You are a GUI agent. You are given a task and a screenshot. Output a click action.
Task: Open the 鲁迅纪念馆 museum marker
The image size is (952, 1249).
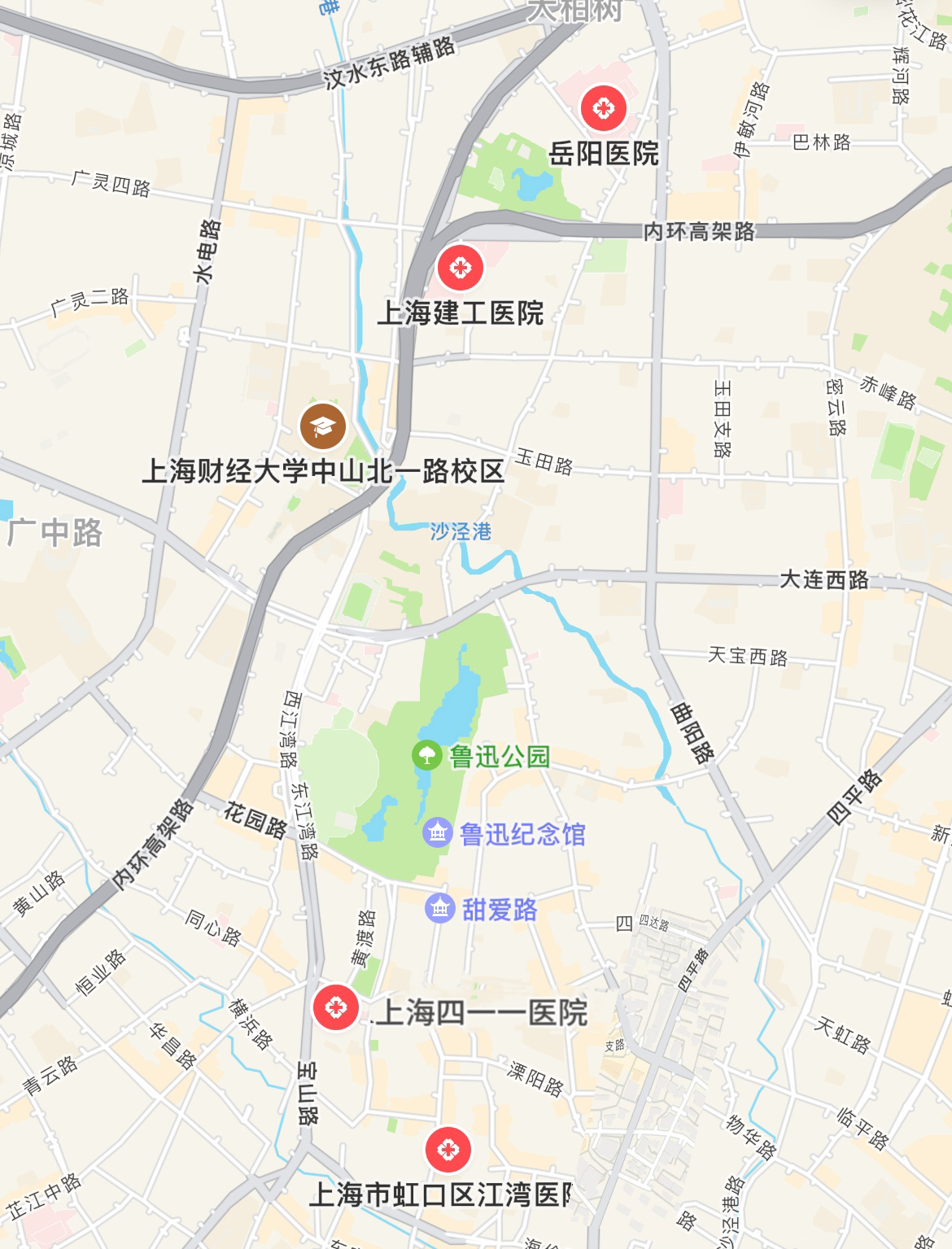click(x=438, y=833)
